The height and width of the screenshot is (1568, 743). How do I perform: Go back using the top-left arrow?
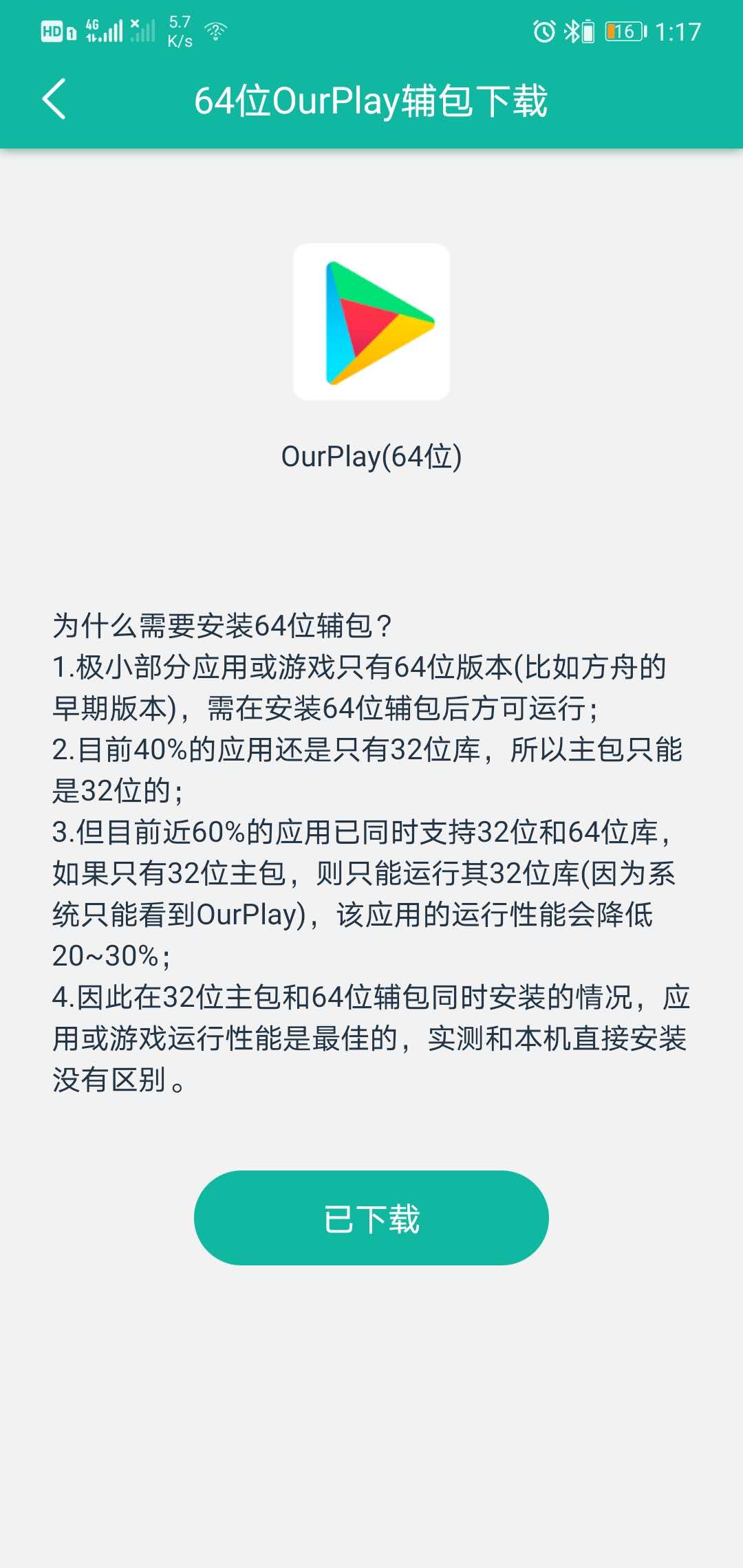tap(54, 100)
